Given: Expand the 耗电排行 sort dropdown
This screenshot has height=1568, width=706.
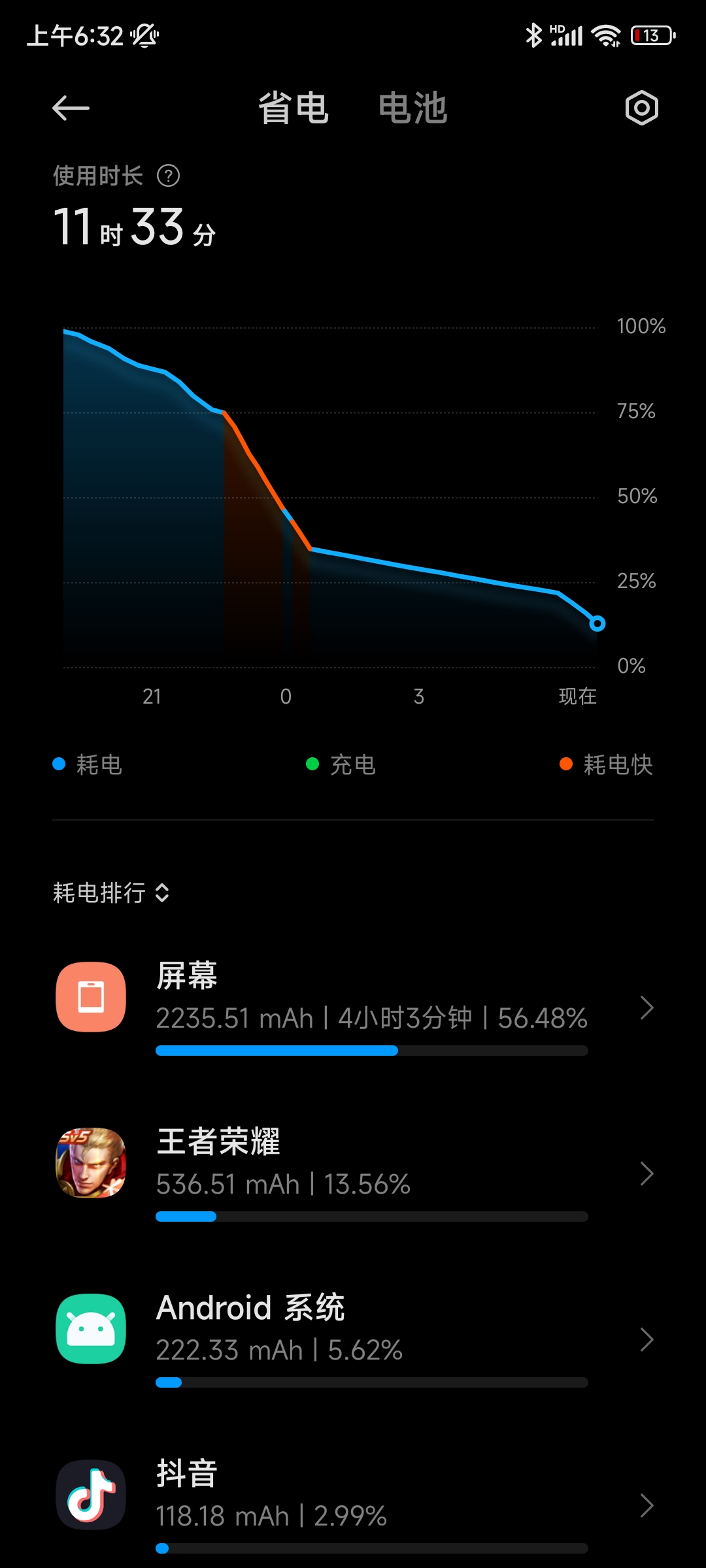Looking at the screenshot, I should click(111, 892).
